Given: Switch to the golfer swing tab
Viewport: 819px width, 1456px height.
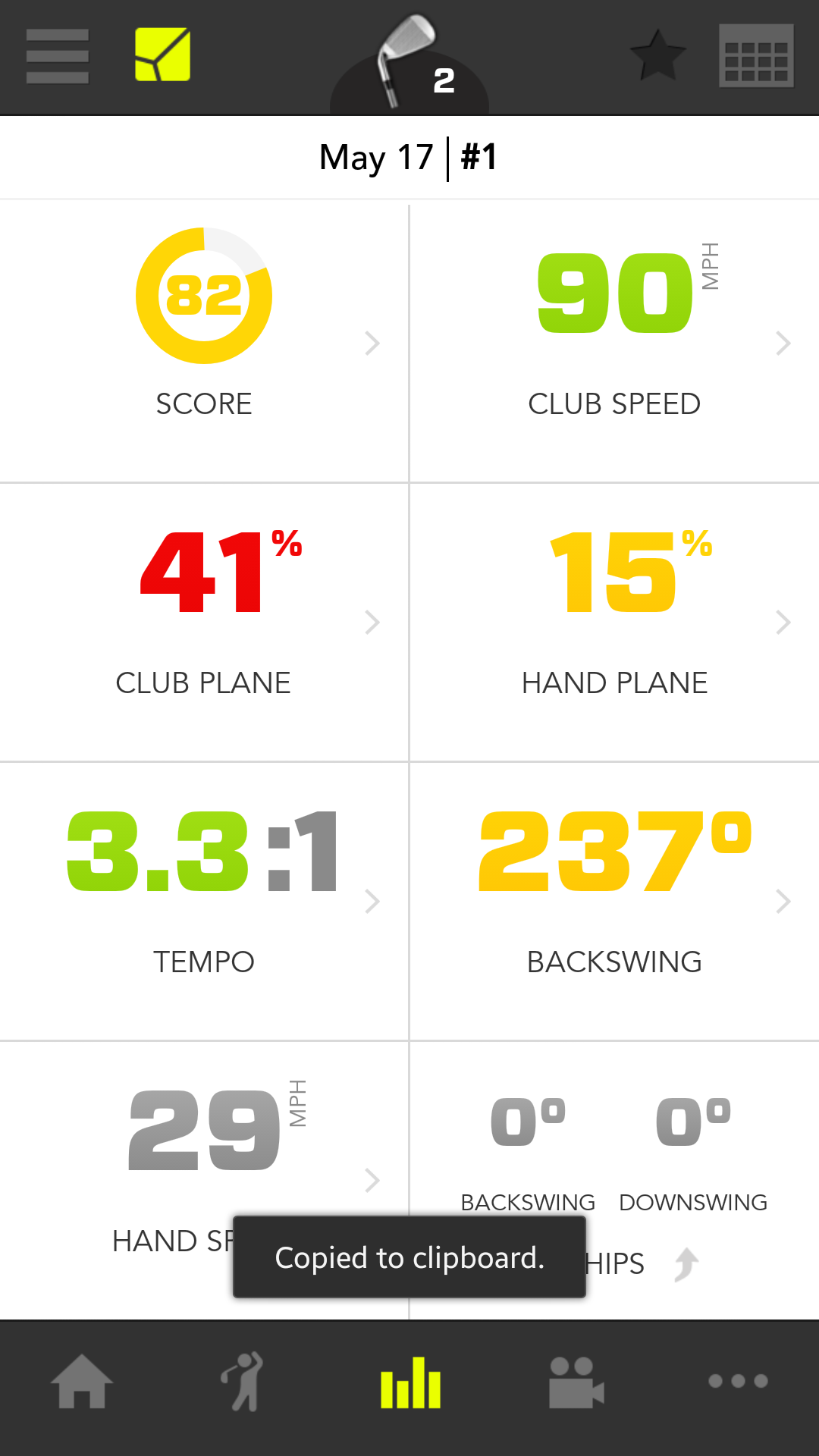Looking at the screenshot, I should tap(244, 1382).
